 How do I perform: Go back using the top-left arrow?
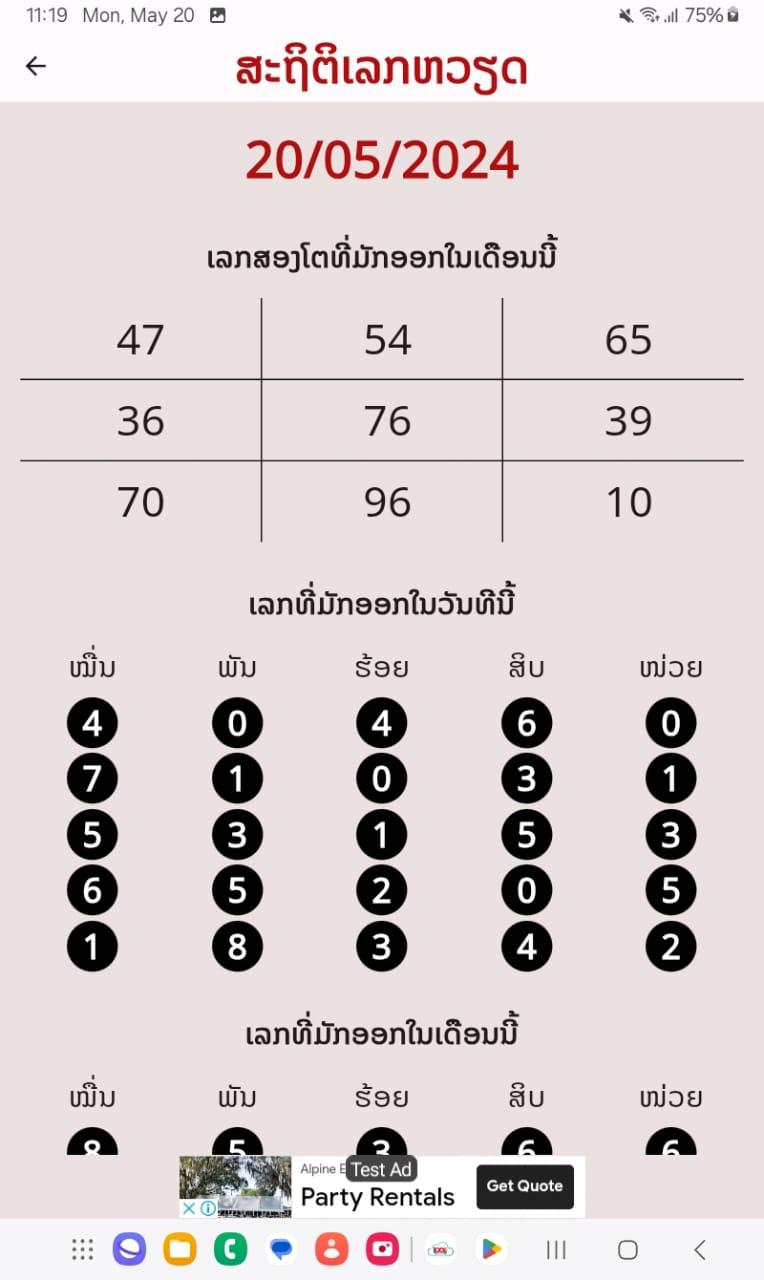coord(36,66)
